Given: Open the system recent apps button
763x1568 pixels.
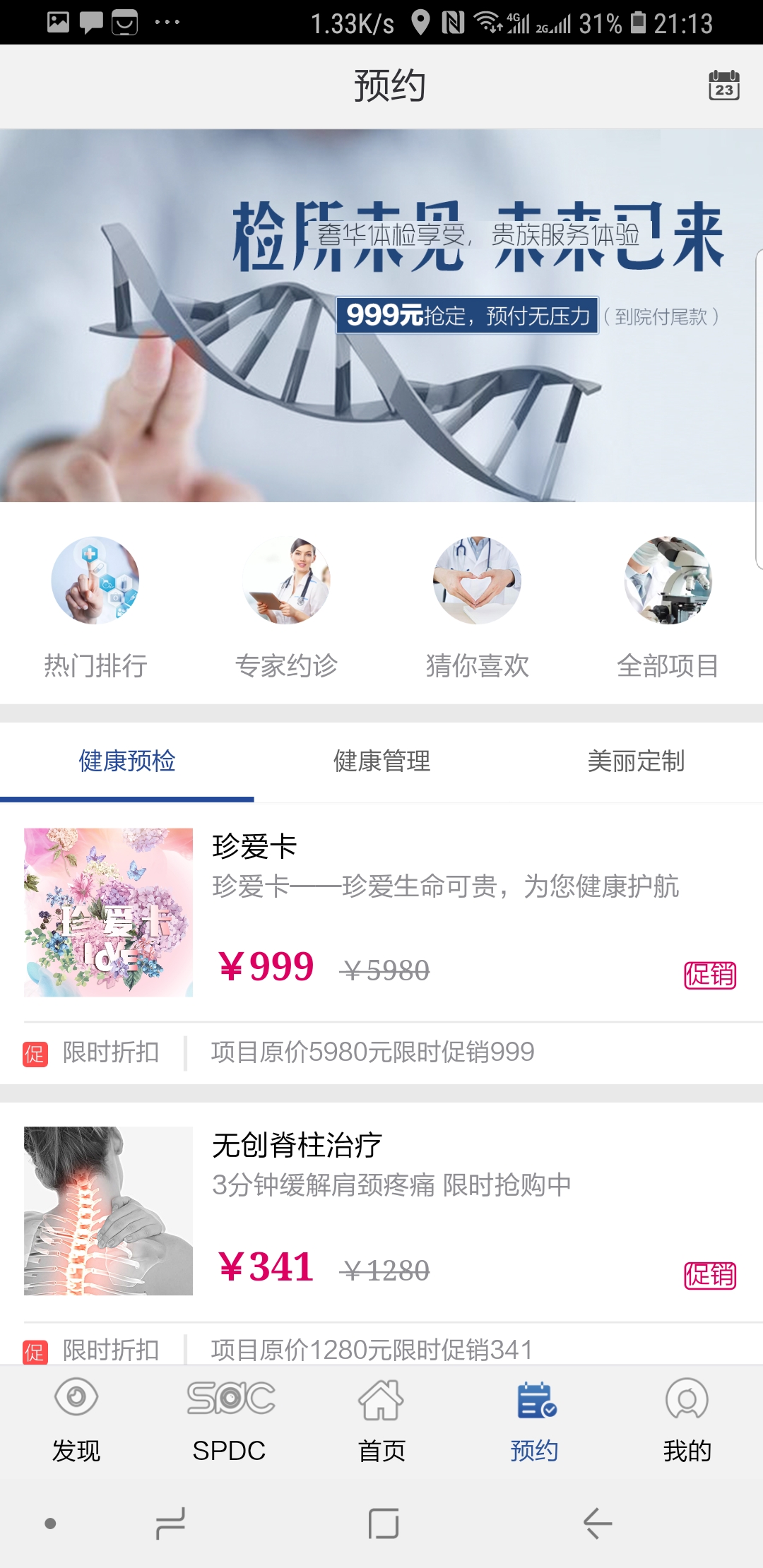Looking at the screenshot, I should click(x=170, y=1524).
